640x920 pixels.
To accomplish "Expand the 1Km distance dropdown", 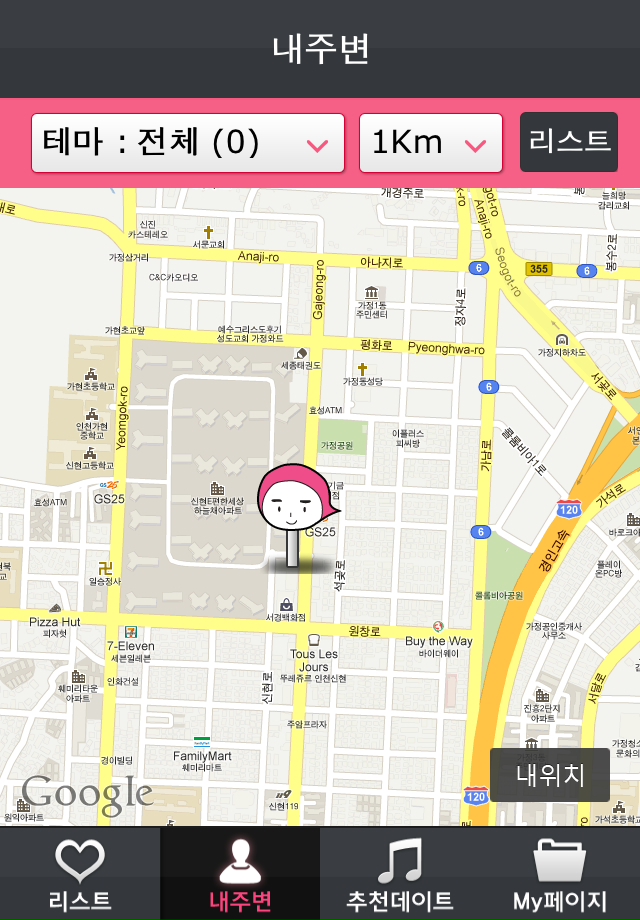I will (x=430, y=143).
